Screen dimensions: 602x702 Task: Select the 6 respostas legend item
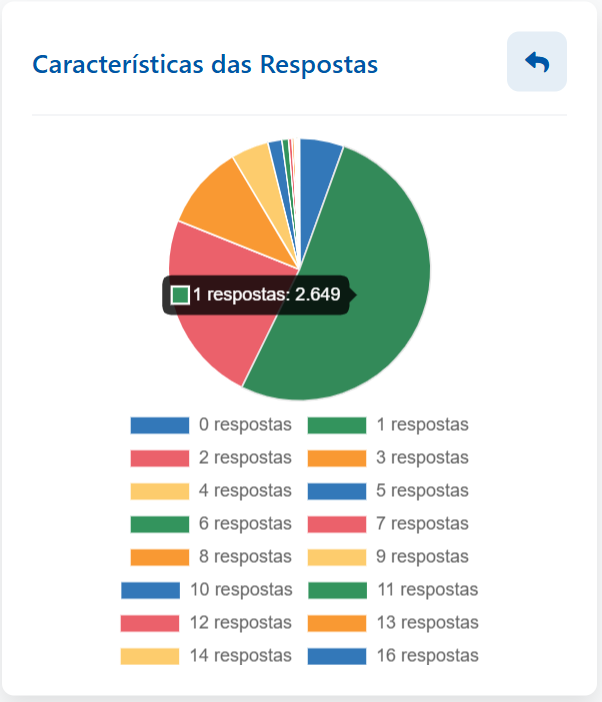(x=211, y=524)
